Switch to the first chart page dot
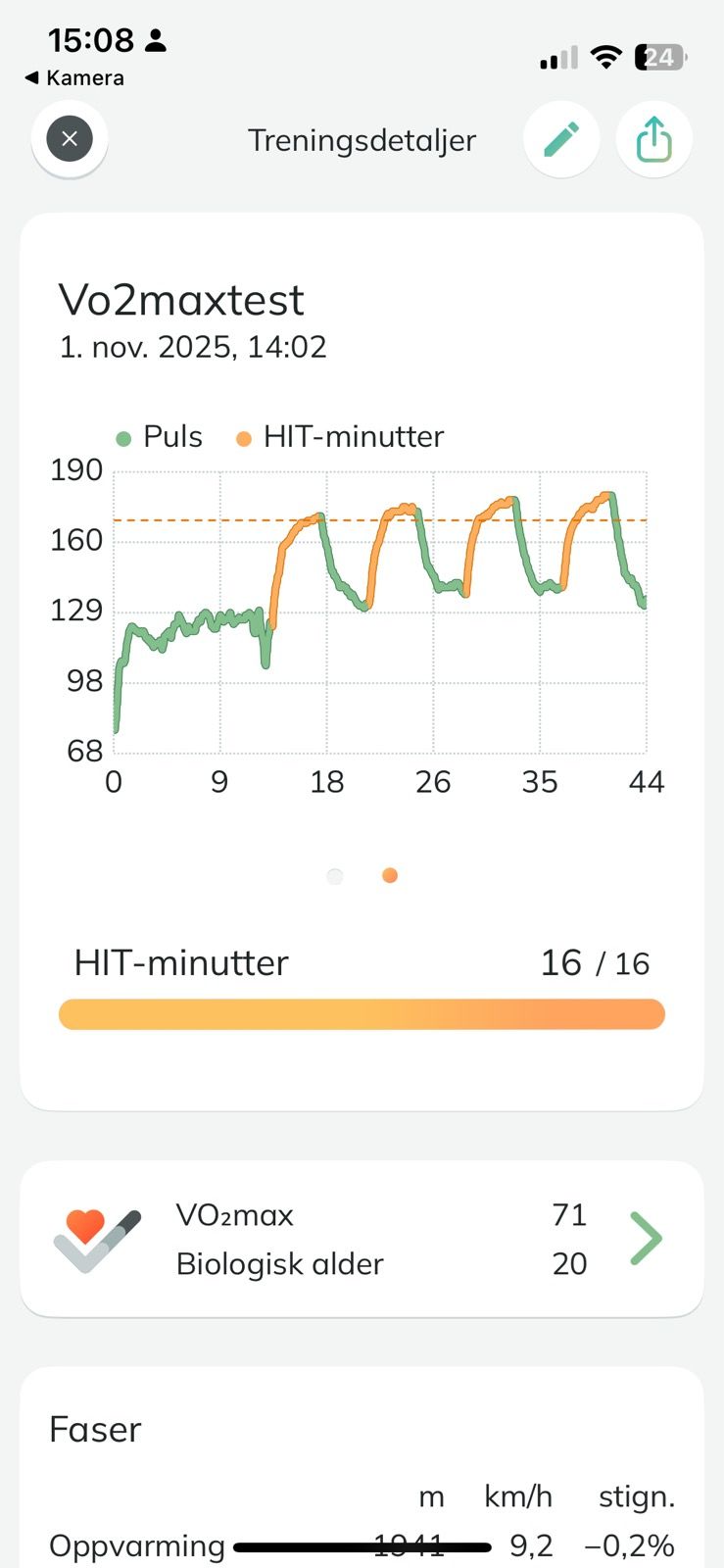Screen dimensions: 724x1568 [x=335, y=876]
